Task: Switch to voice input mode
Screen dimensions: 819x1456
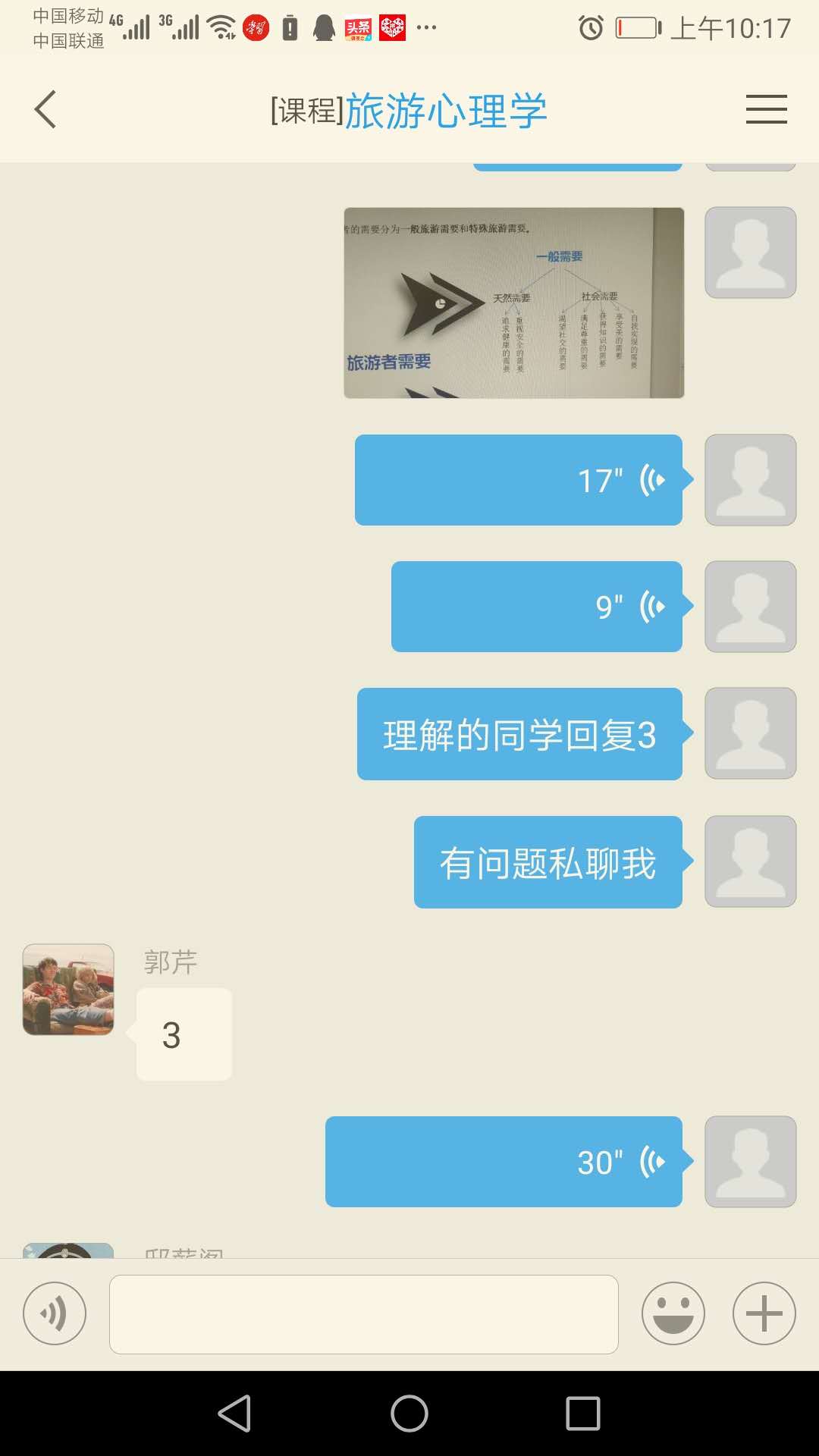Action: (55, 1313)
